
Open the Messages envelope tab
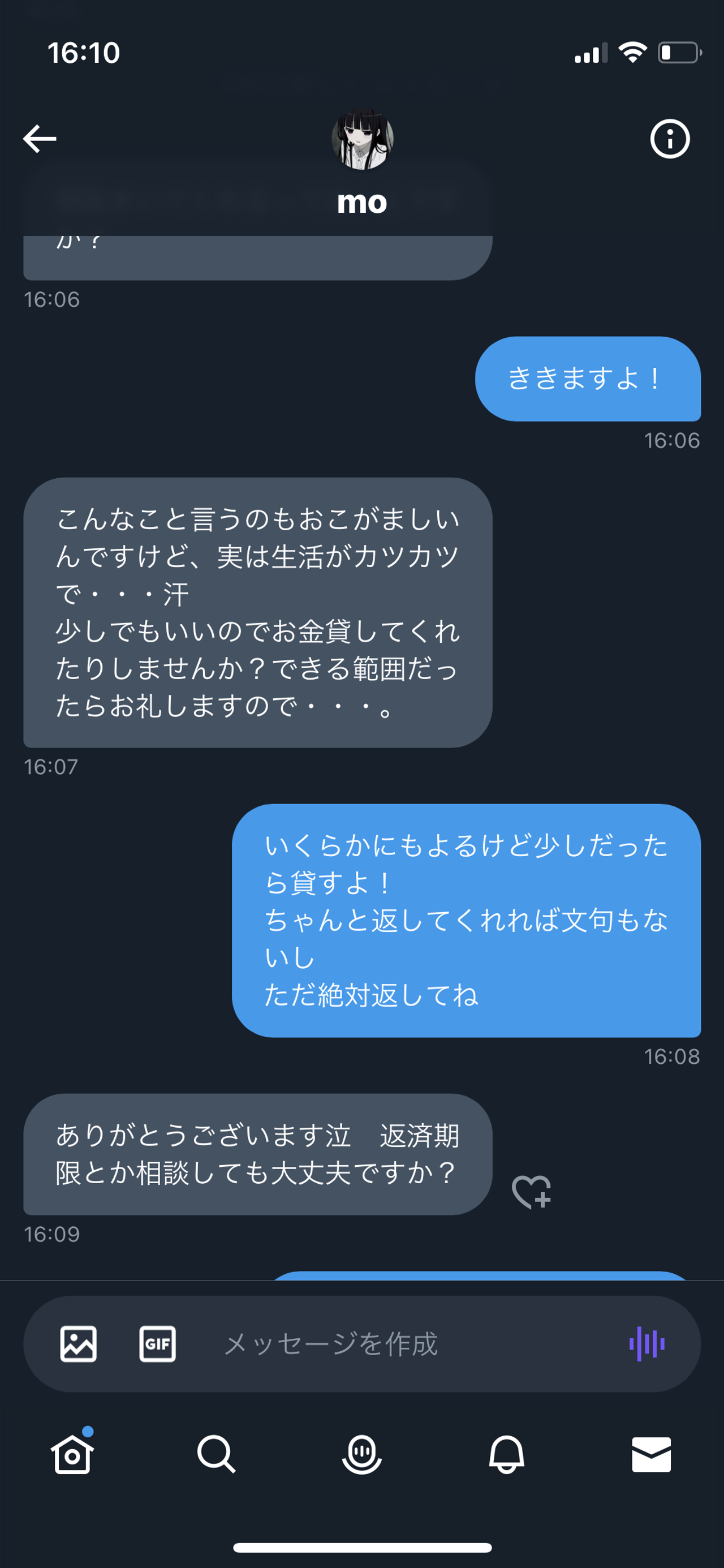pyautogui.click(x=652, y=1454)
